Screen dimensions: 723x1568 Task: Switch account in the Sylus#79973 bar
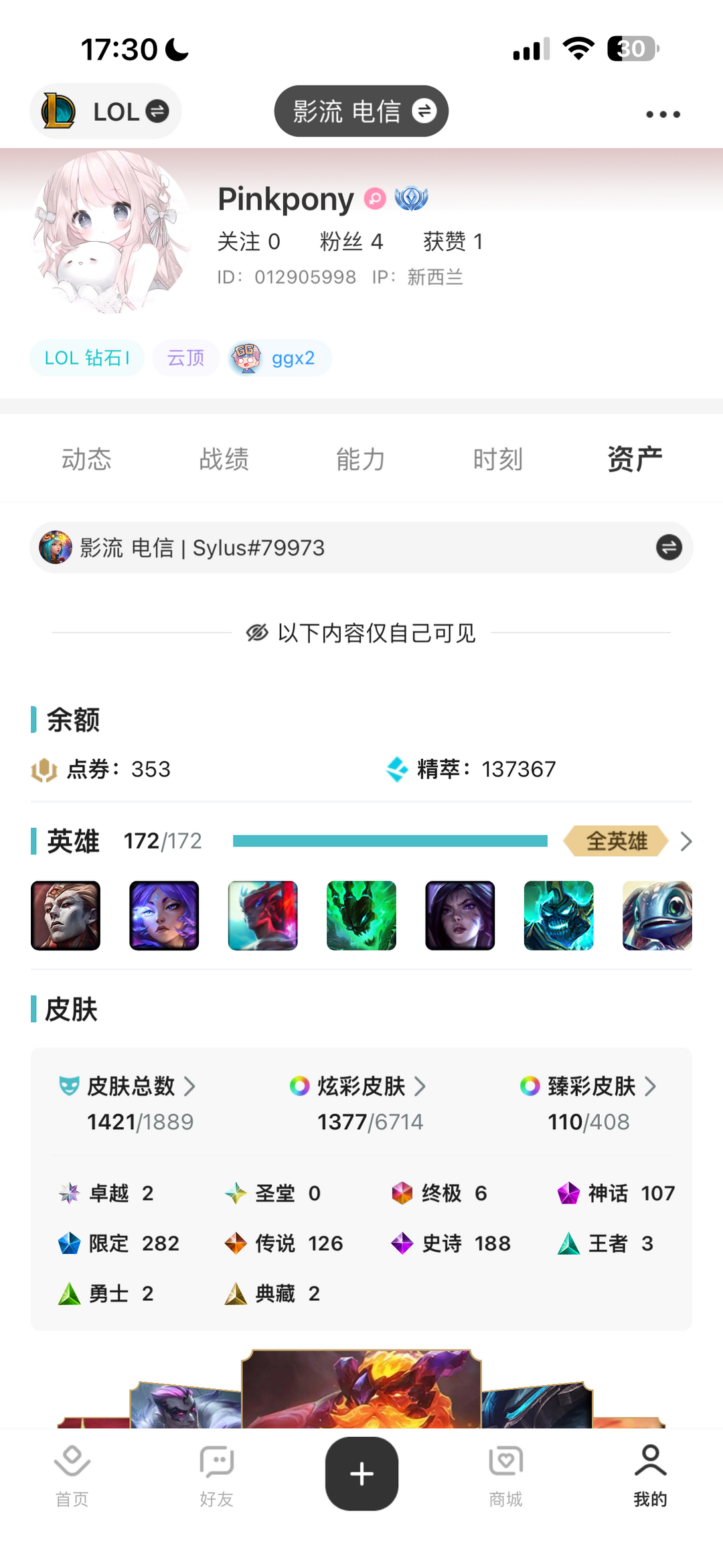click(668, 548)
